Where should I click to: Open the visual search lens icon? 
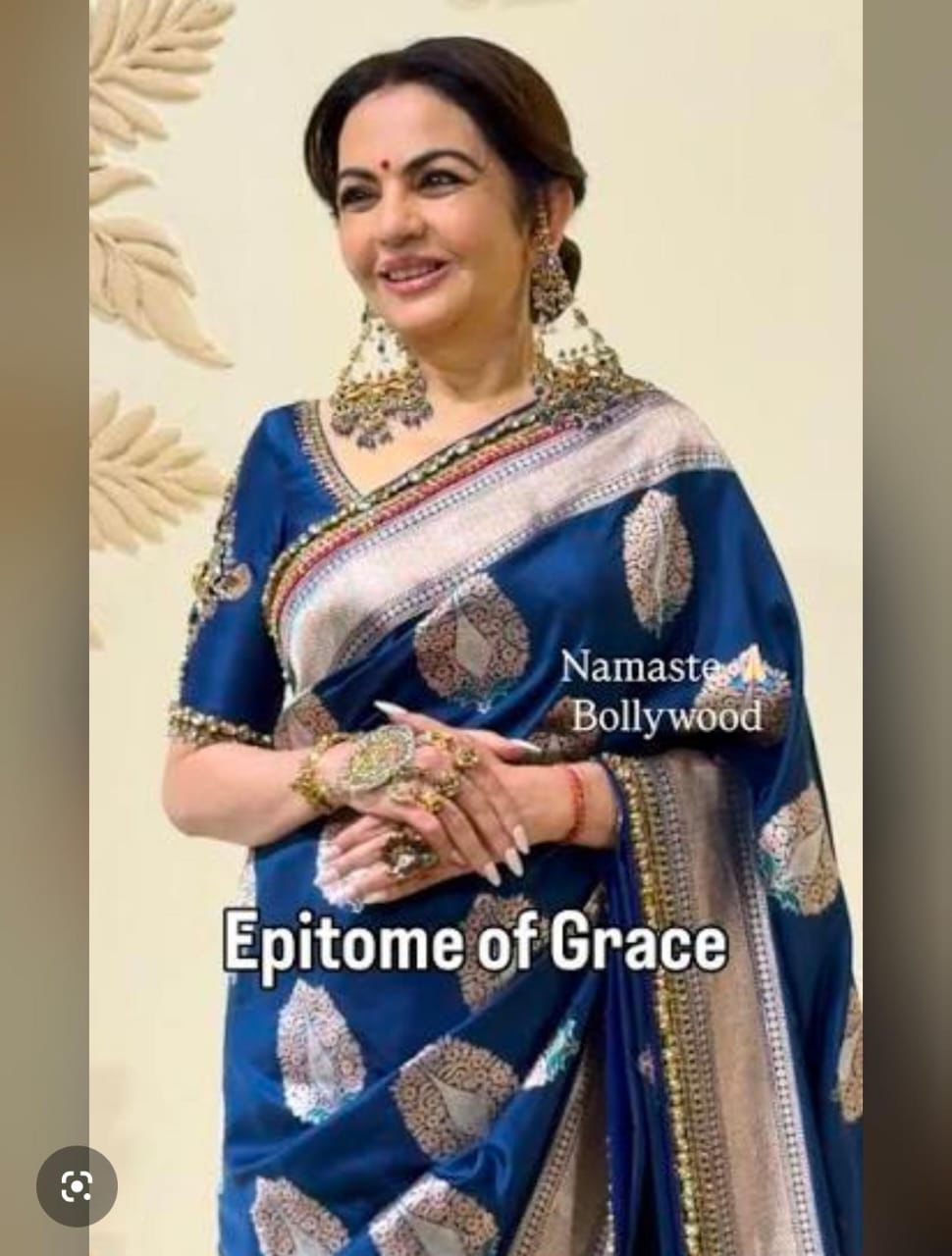[77, 1186]
